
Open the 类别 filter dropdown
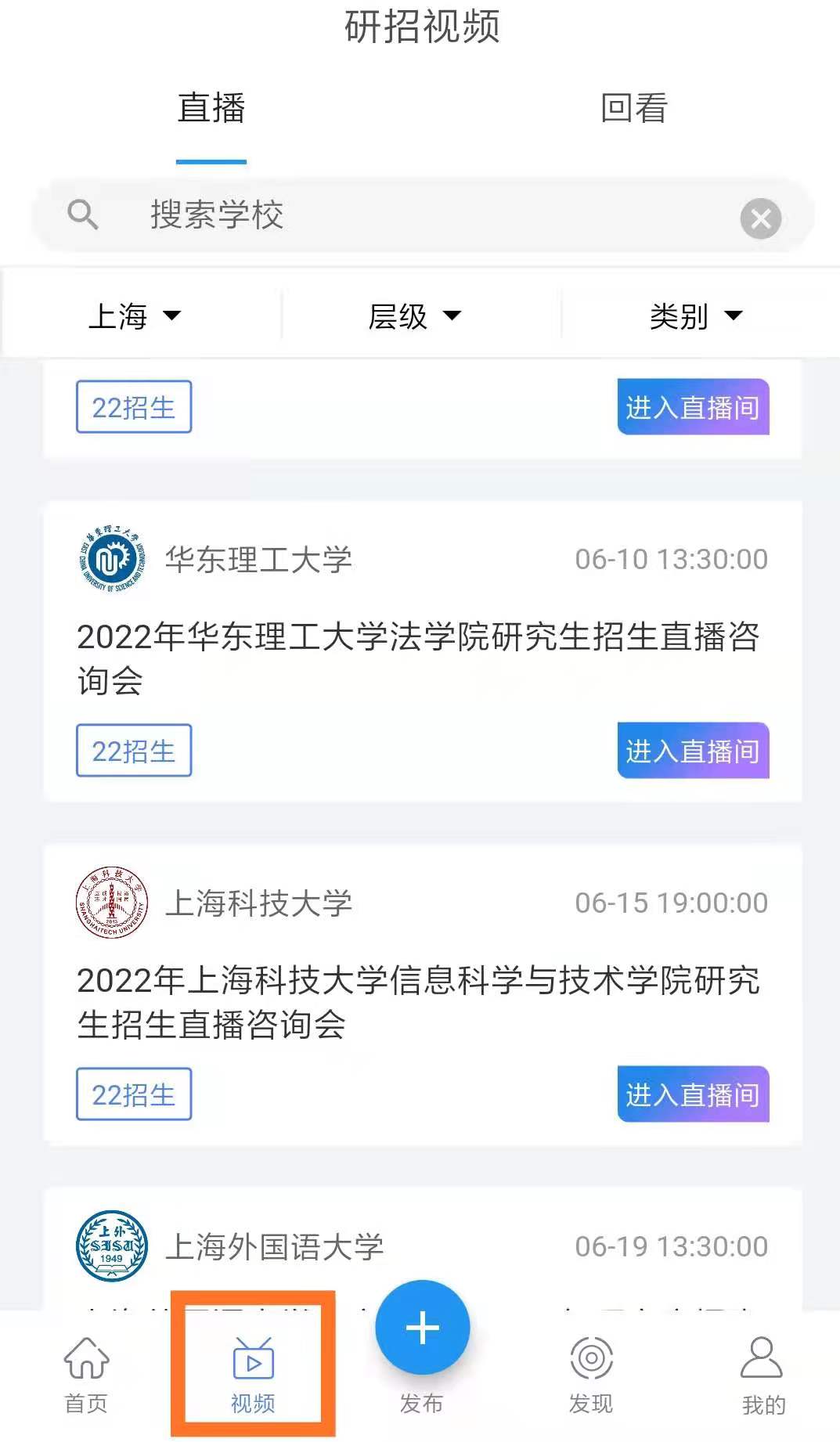pos(695,316)
